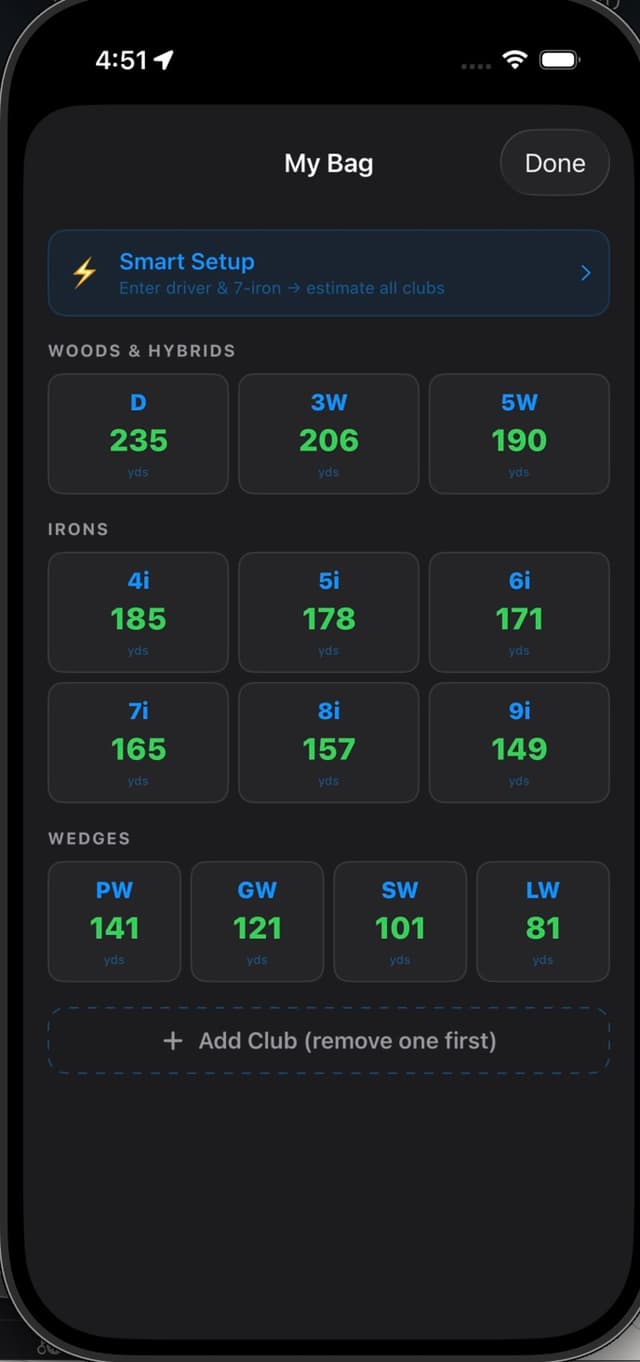Select the 5W club card

[x=519, y=434]
